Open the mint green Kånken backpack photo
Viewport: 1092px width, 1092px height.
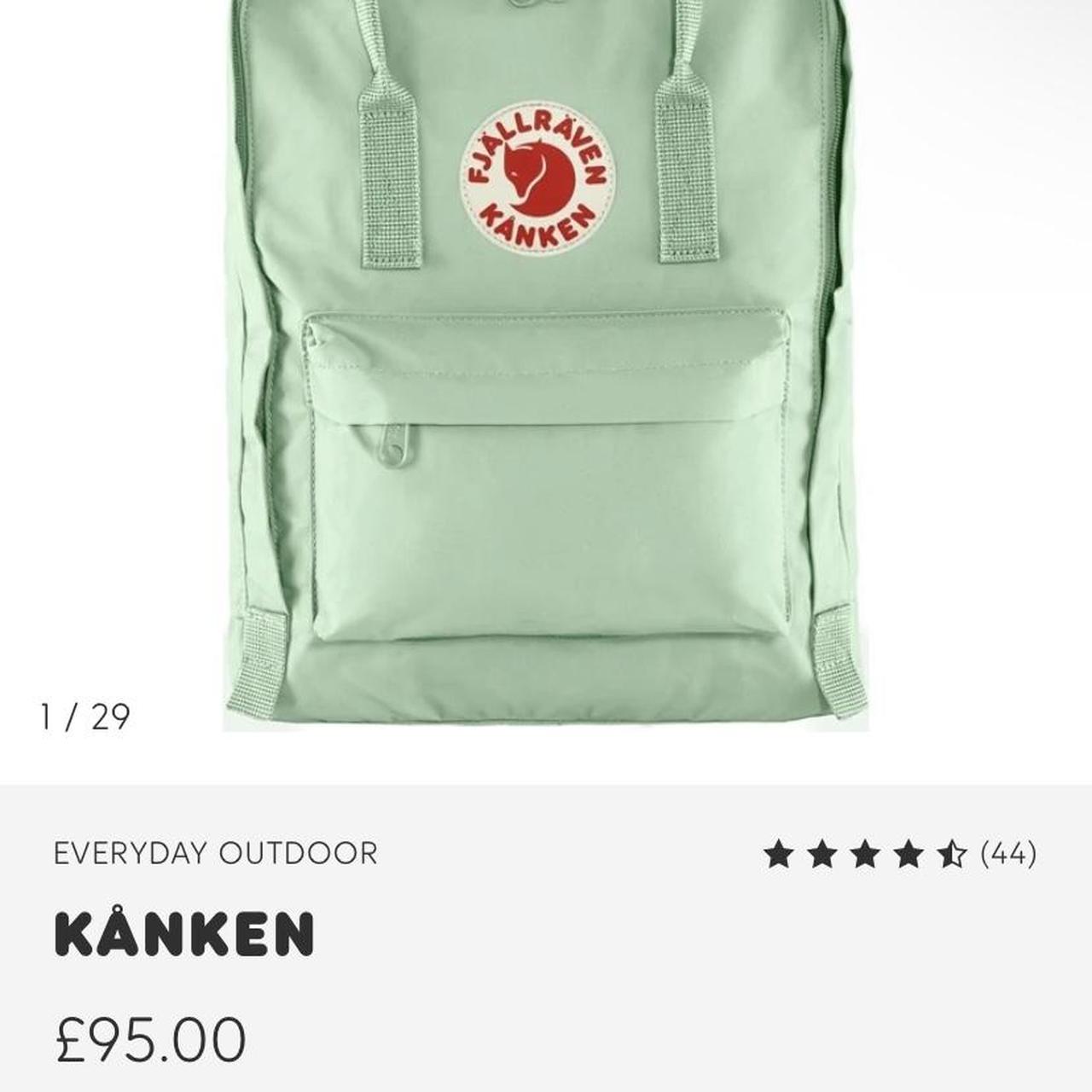(x=546, y=367)
